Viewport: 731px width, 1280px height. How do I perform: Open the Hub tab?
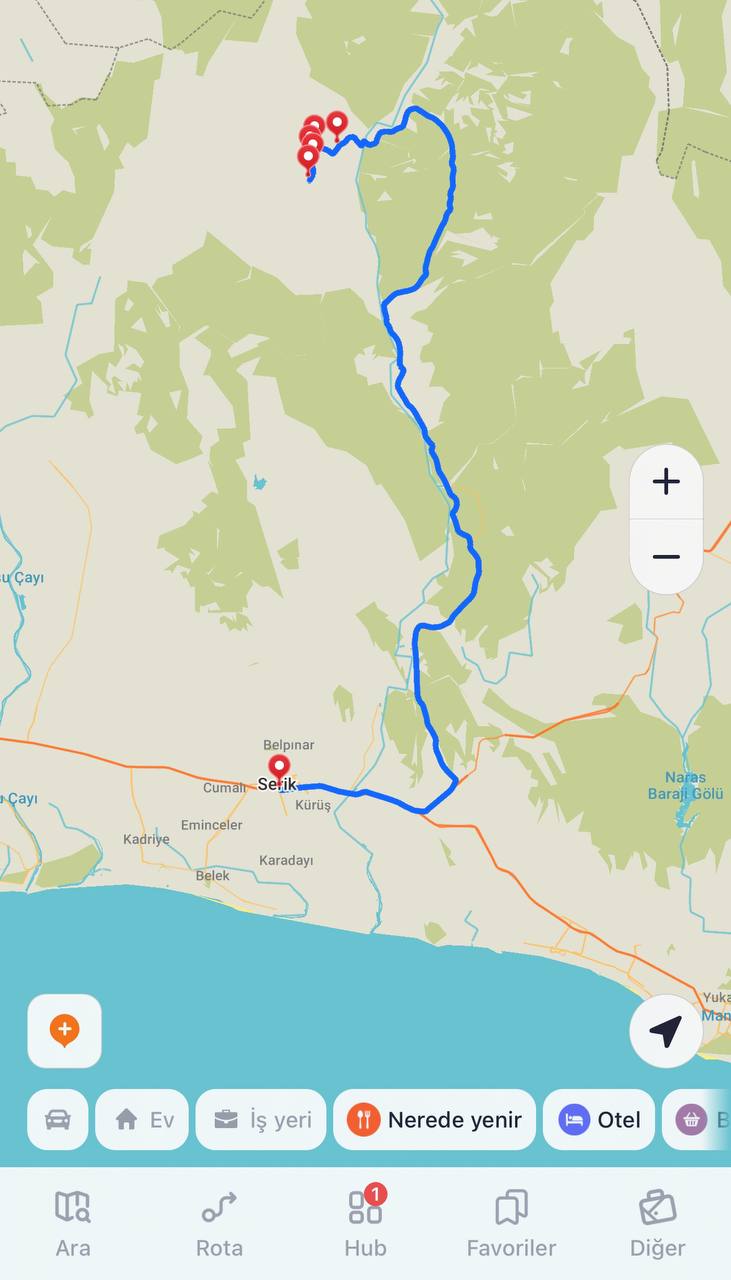point(365,1224)
